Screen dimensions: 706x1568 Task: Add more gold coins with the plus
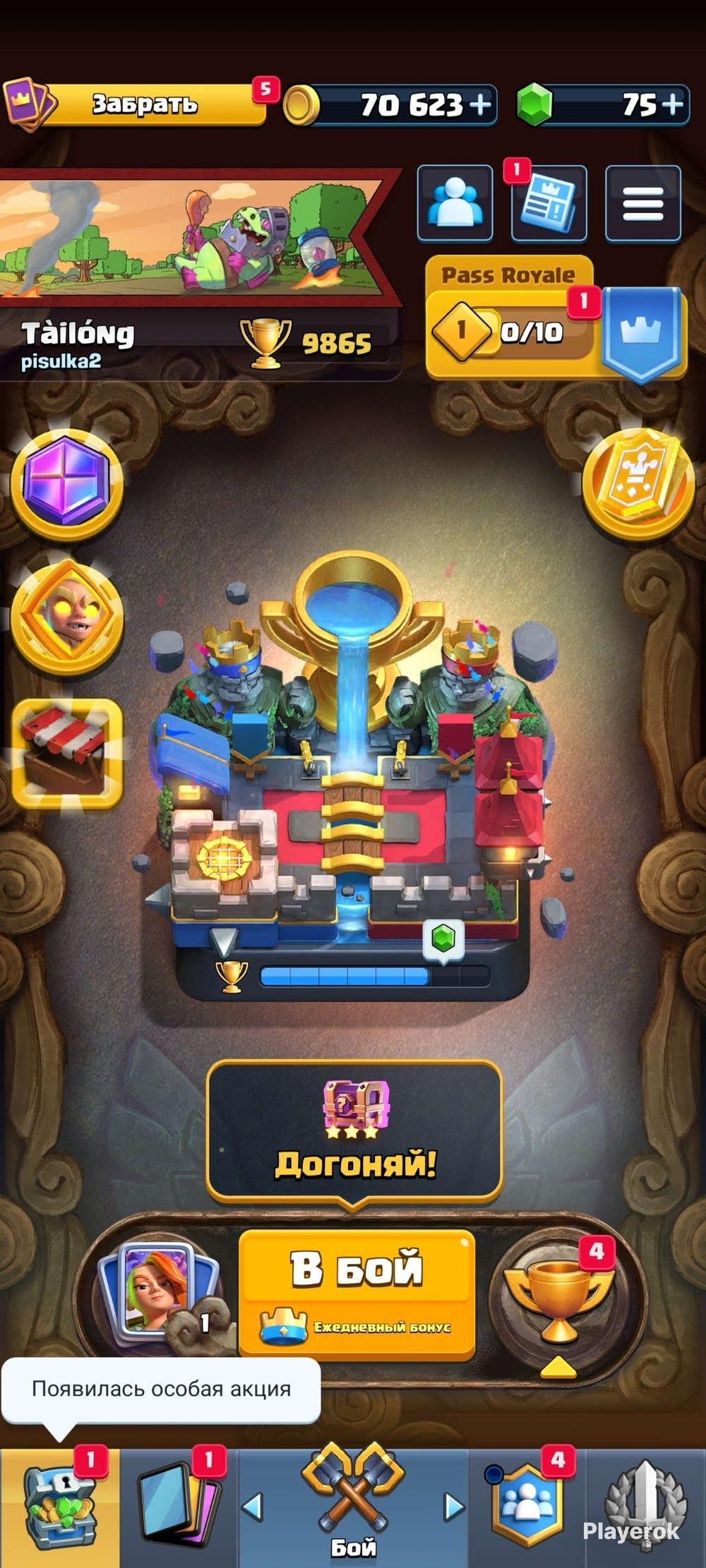click(480, 105)
